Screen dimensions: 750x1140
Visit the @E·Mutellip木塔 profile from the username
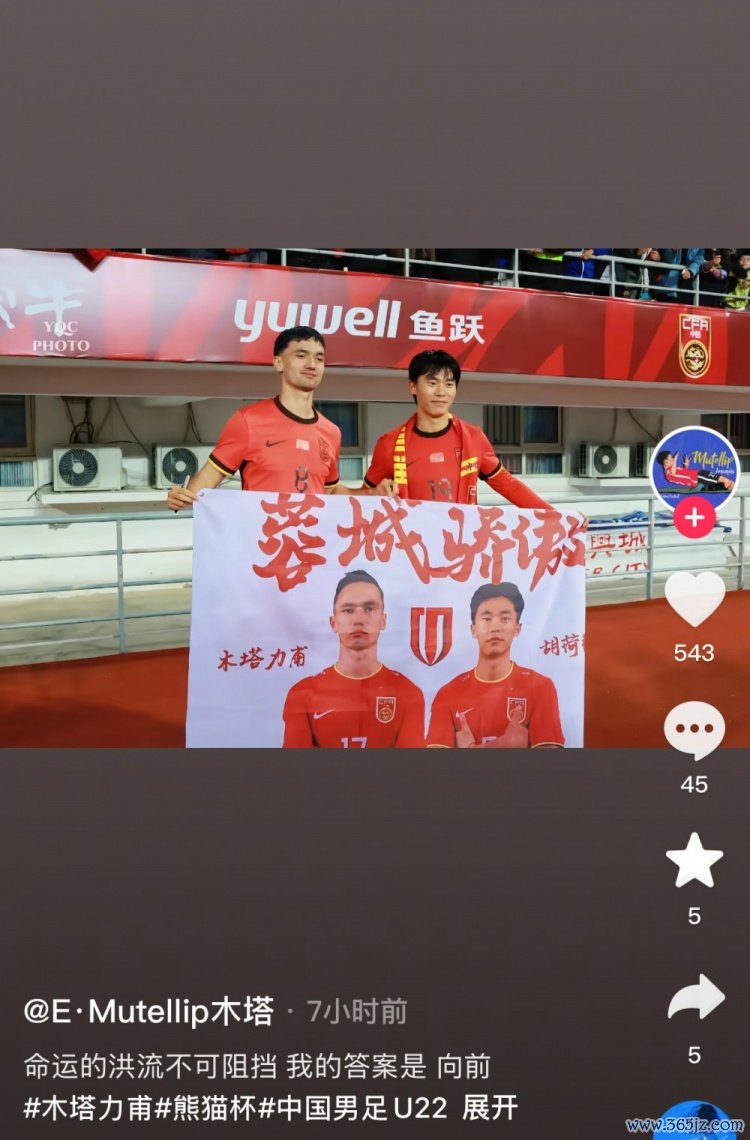pos(149,1011)
